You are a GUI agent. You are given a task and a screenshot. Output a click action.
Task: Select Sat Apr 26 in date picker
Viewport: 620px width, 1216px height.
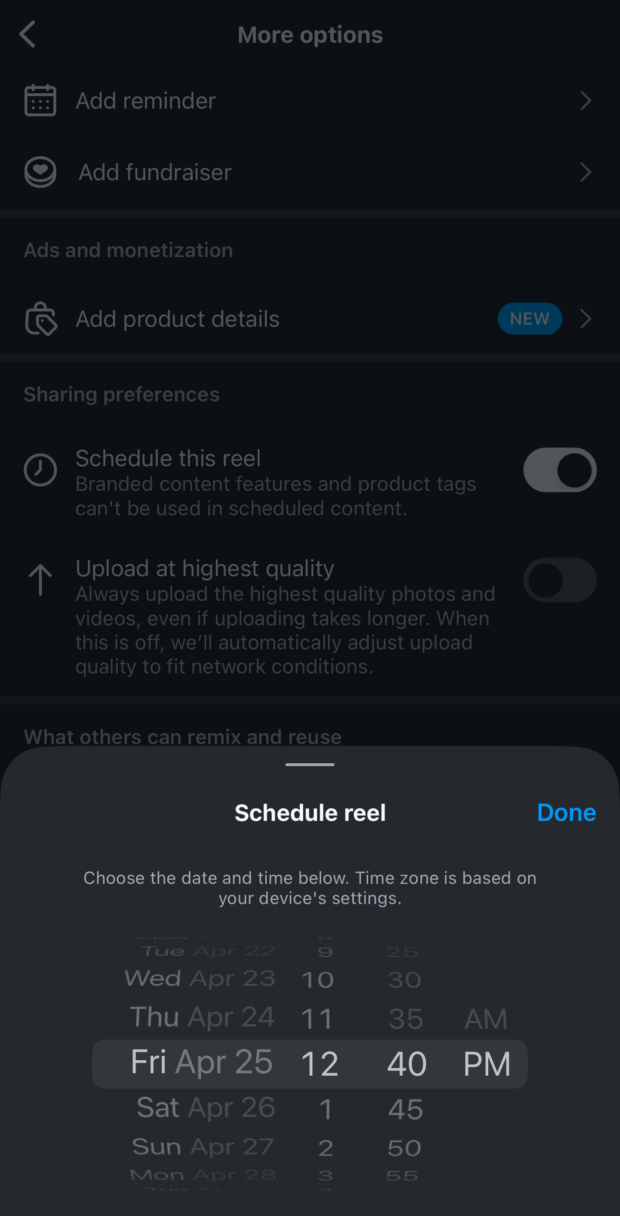tap(205, 1108)
